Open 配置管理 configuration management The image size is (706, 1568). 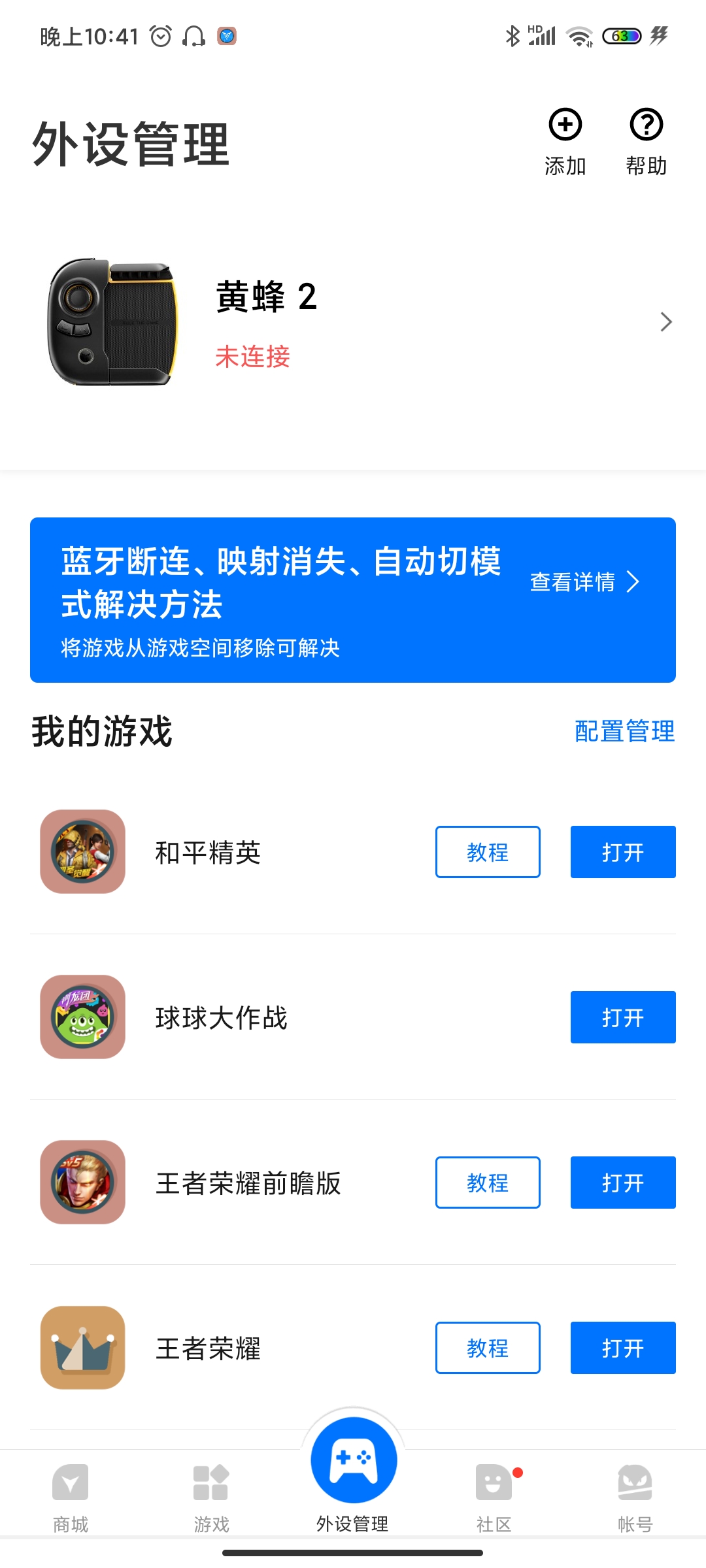click(625, 731)
